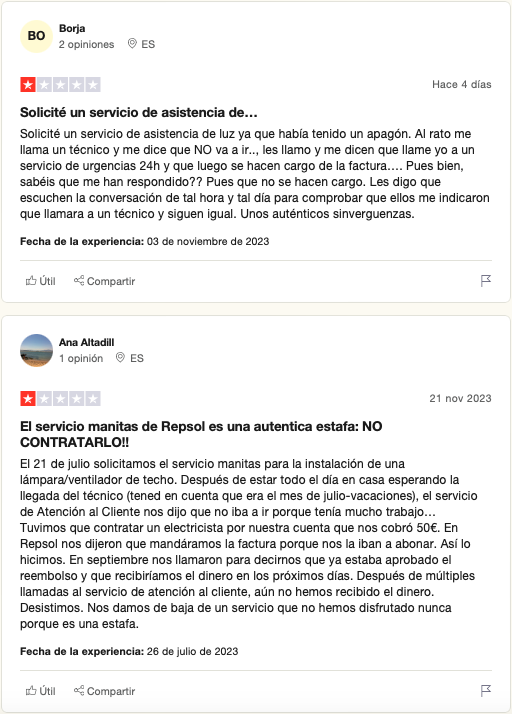Share Borja's review via Compartir
This screenshot has height=714, width=512.
pos(104,281)
